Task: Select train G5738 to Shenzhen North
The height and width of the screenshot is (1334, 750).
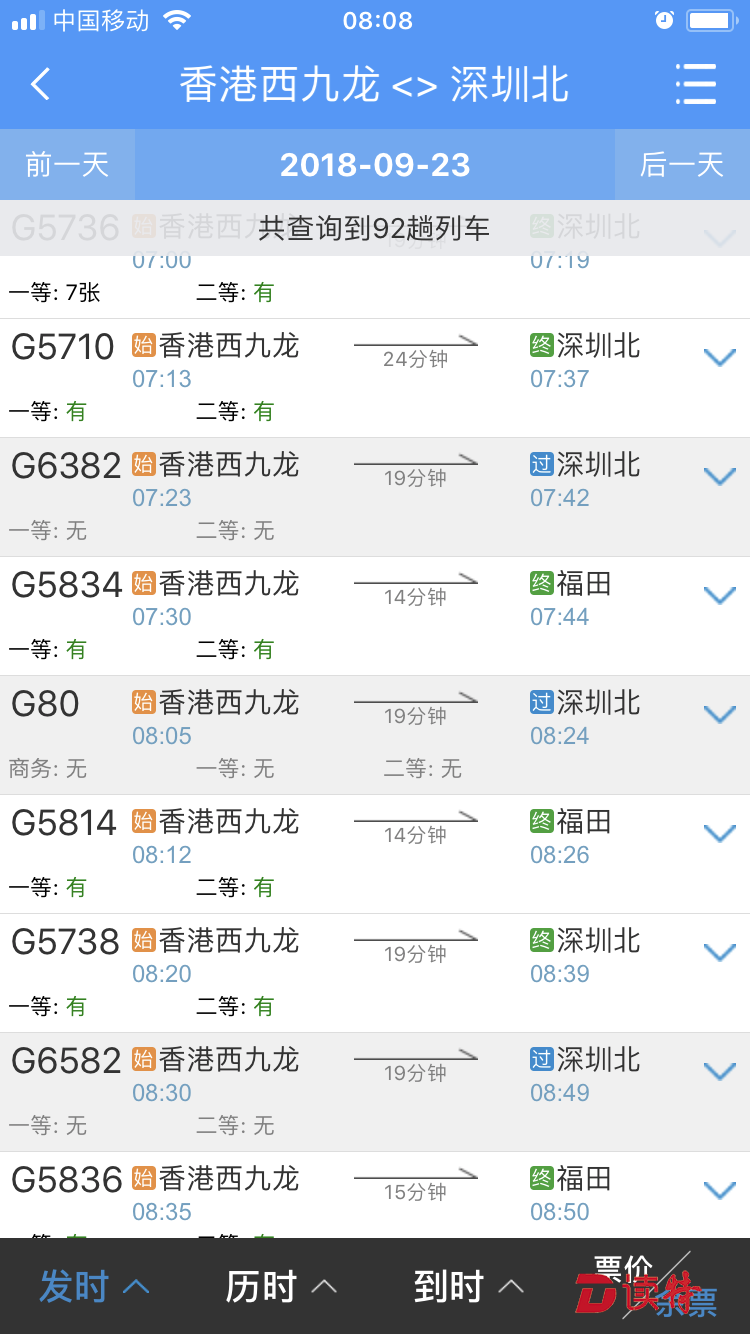Action: click(x=375, y=973)
